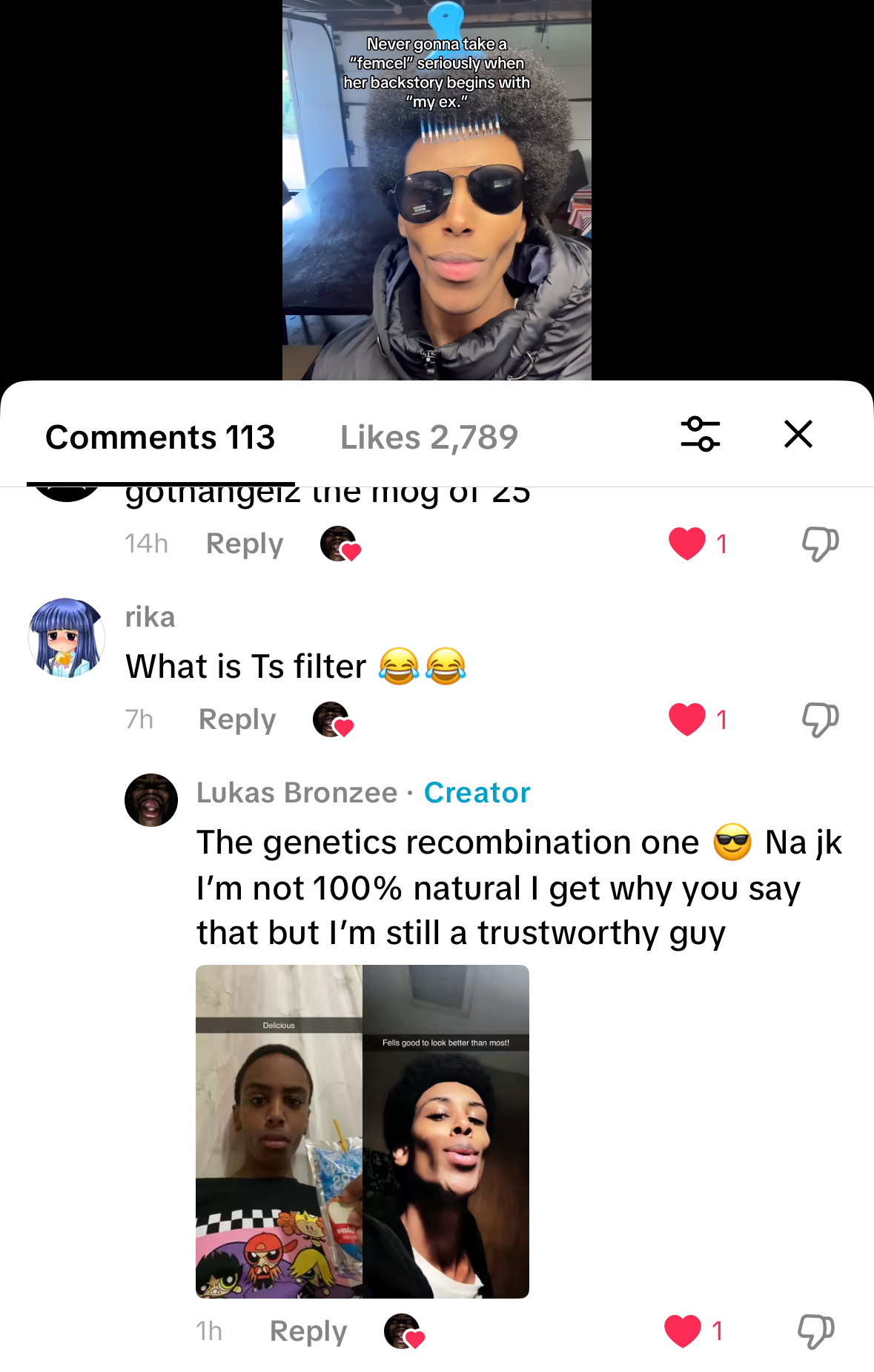This screenshot has height=1372, width=874.
Task: Open rika's profile picture
Action: pyautogui.click(x=67, y=638)
